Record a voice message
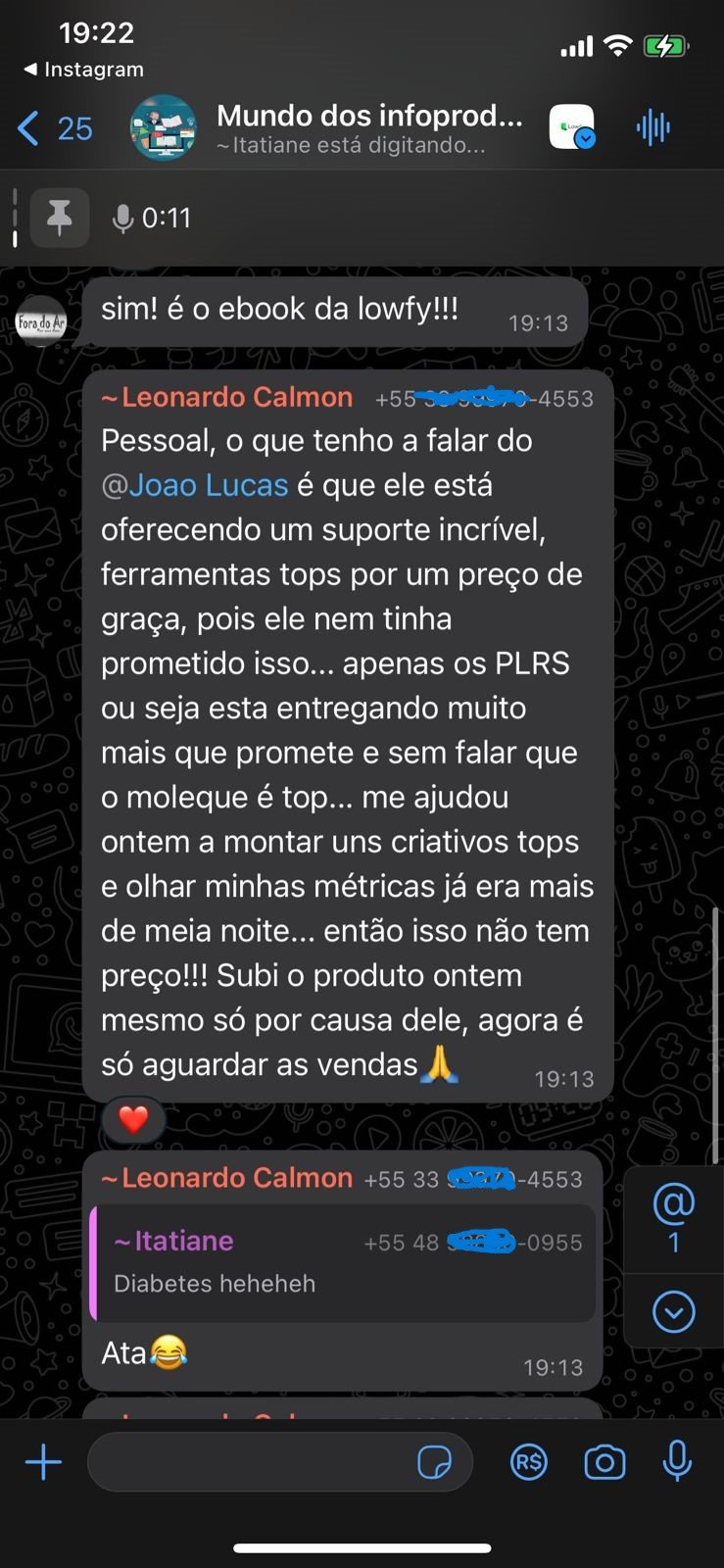 (677, 1462)
